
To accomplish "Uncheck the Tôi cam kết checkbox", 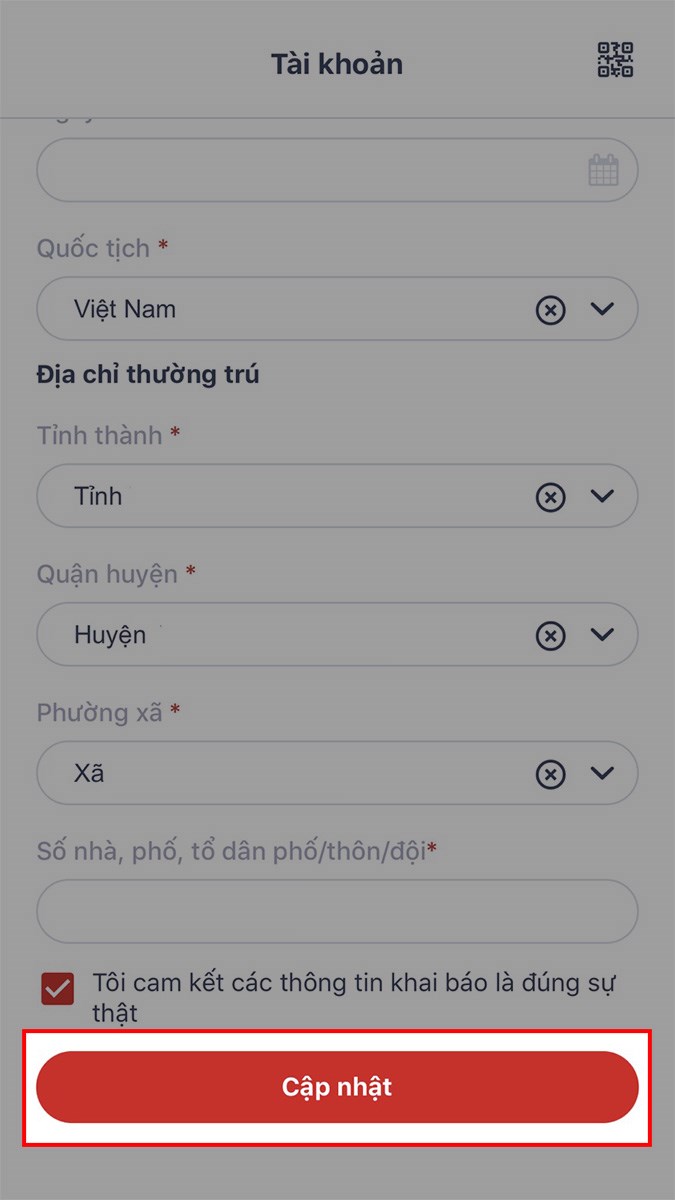I will 57,989.
